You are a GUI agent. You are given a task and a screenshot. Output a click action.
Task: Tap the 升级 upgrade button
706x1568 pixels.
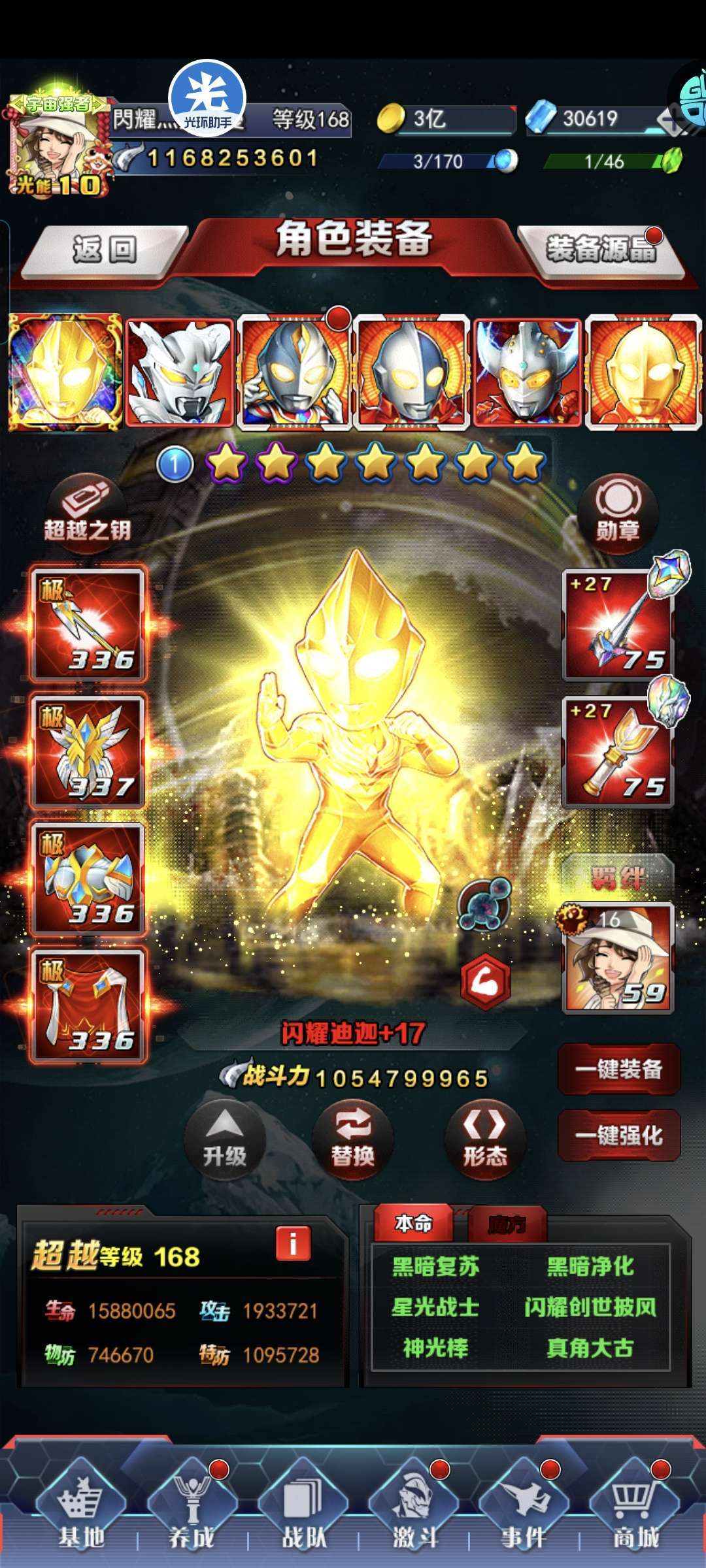tap(225, 1139)
